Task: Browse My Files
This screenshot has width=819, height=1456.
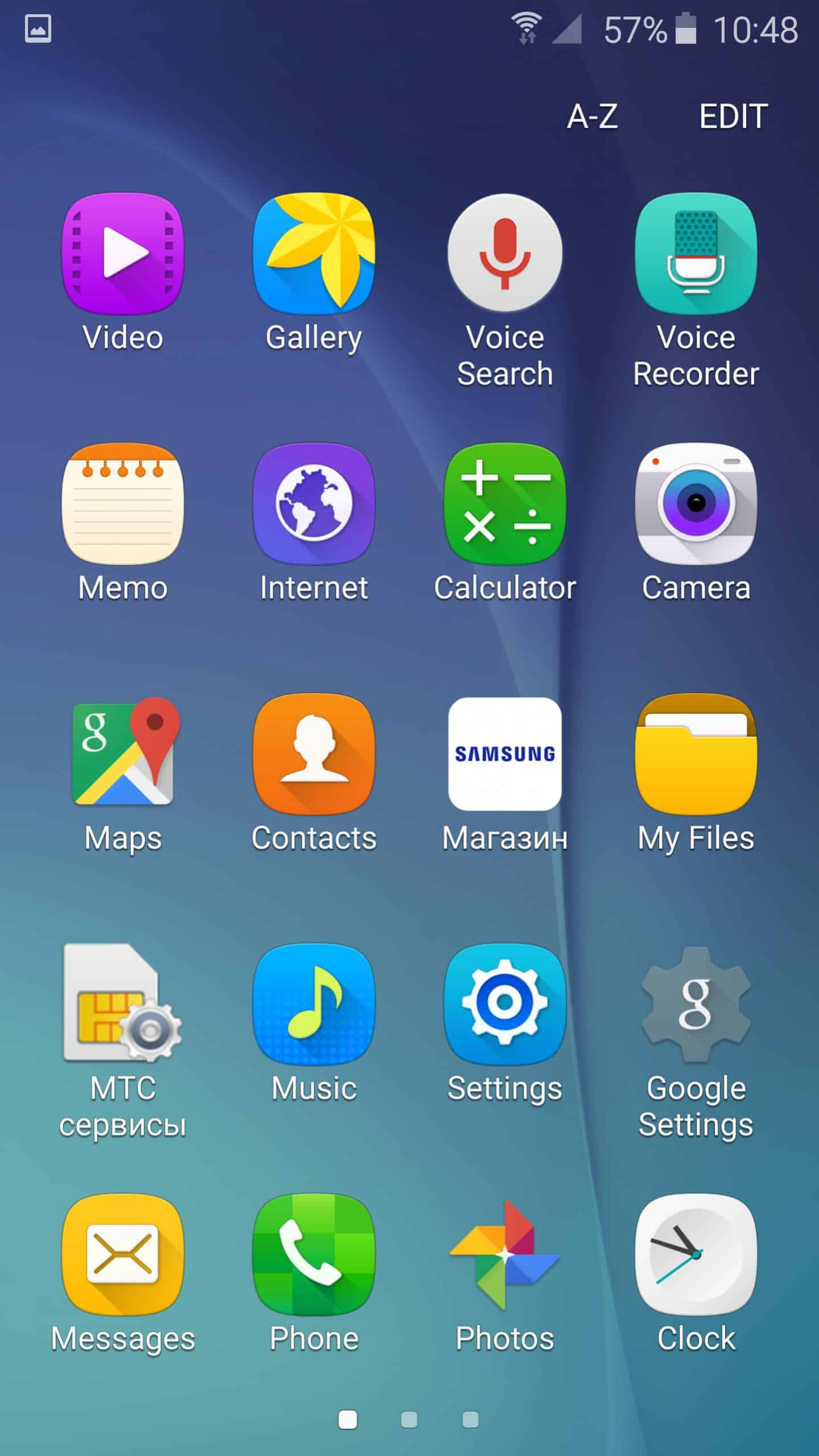Action: click(696, 754)
